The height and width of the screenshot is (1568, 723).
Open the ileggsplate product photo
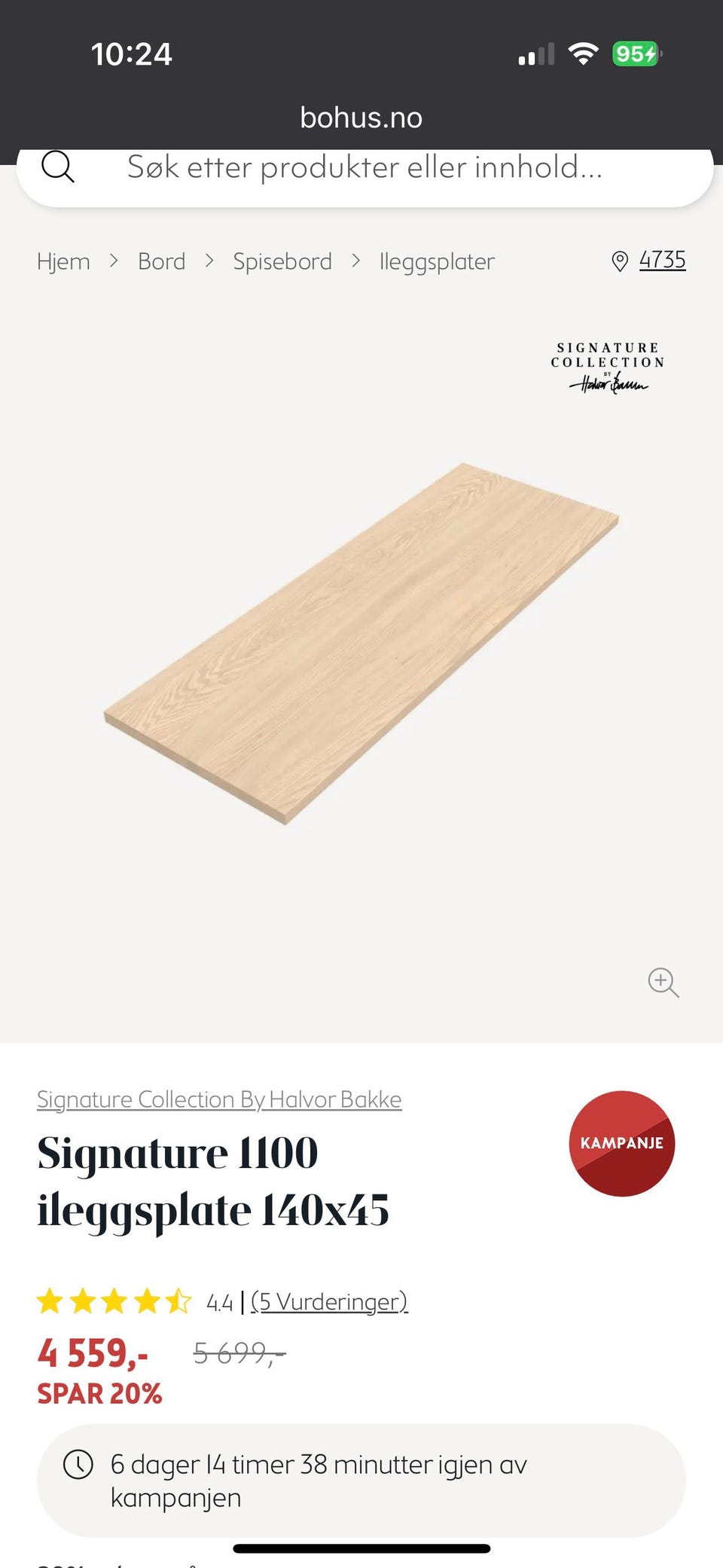pyautogui.click(x=361, y=644)
